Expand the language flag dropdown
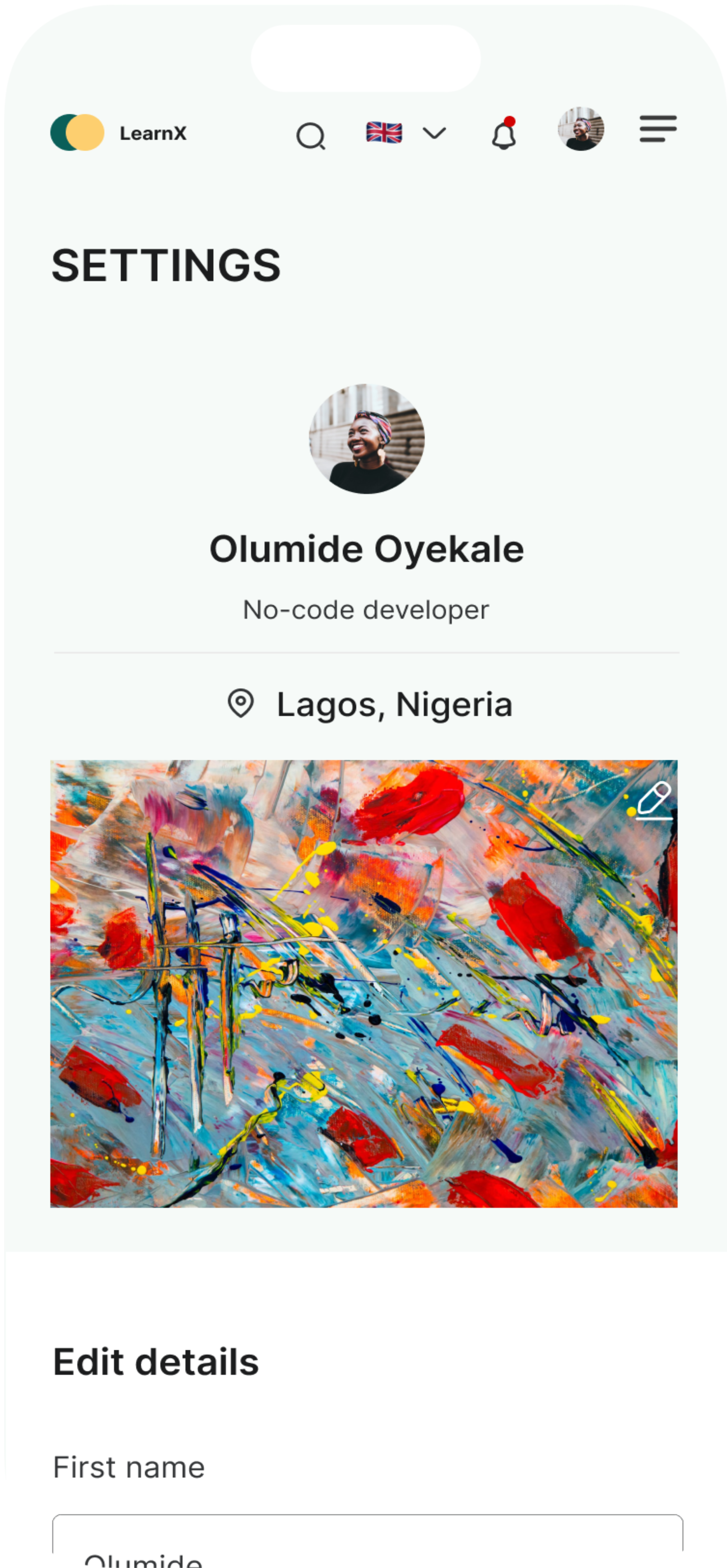This screenshot has height=1568, width=727. tap(405, 133)
